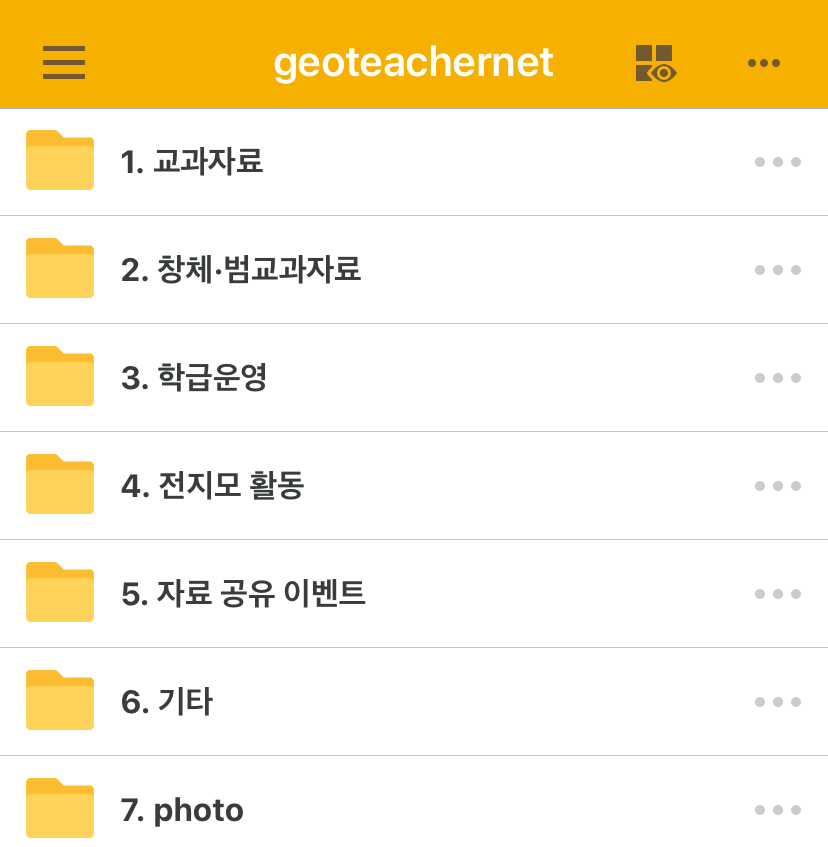Change the view layout mode

[x=655, y=63]
